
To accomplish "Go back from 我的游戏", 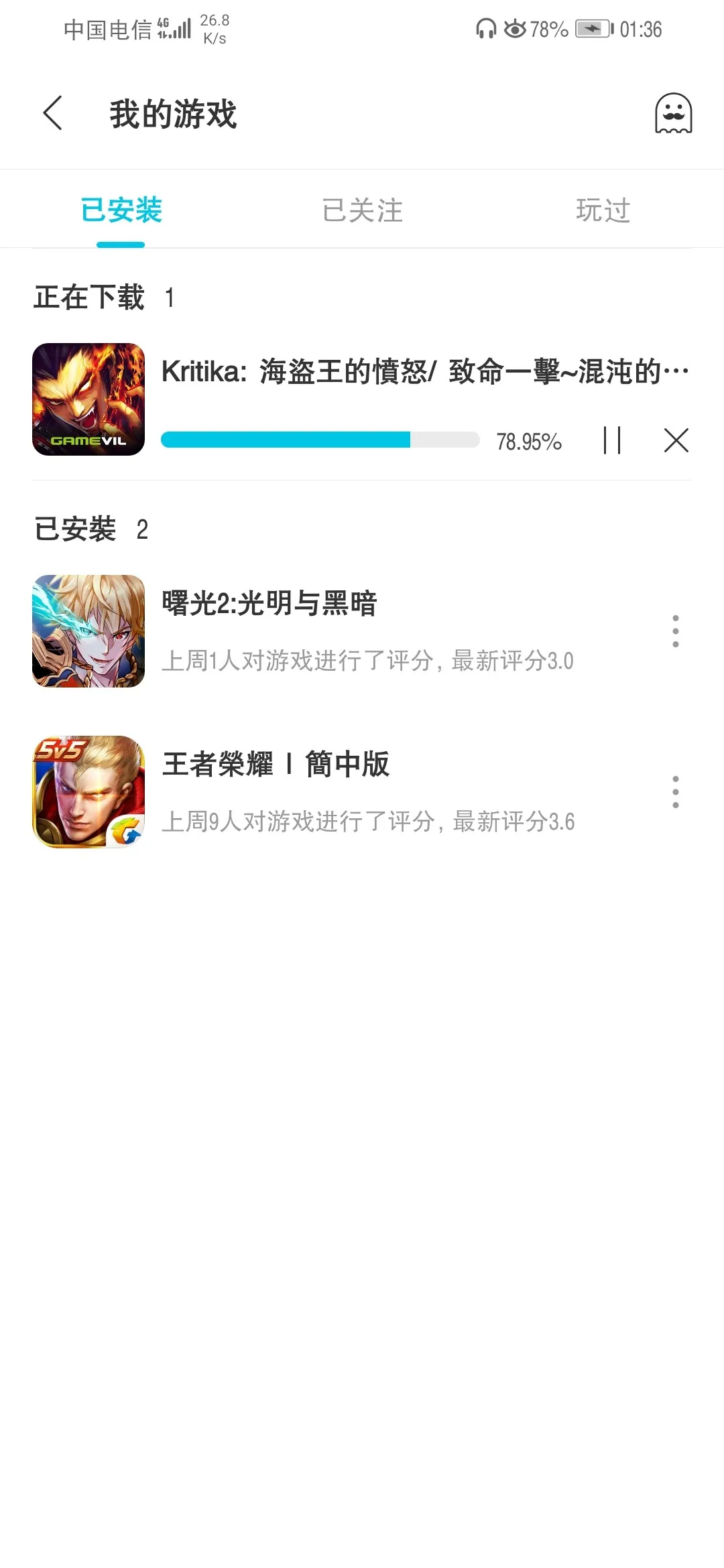I will (53, 113).
